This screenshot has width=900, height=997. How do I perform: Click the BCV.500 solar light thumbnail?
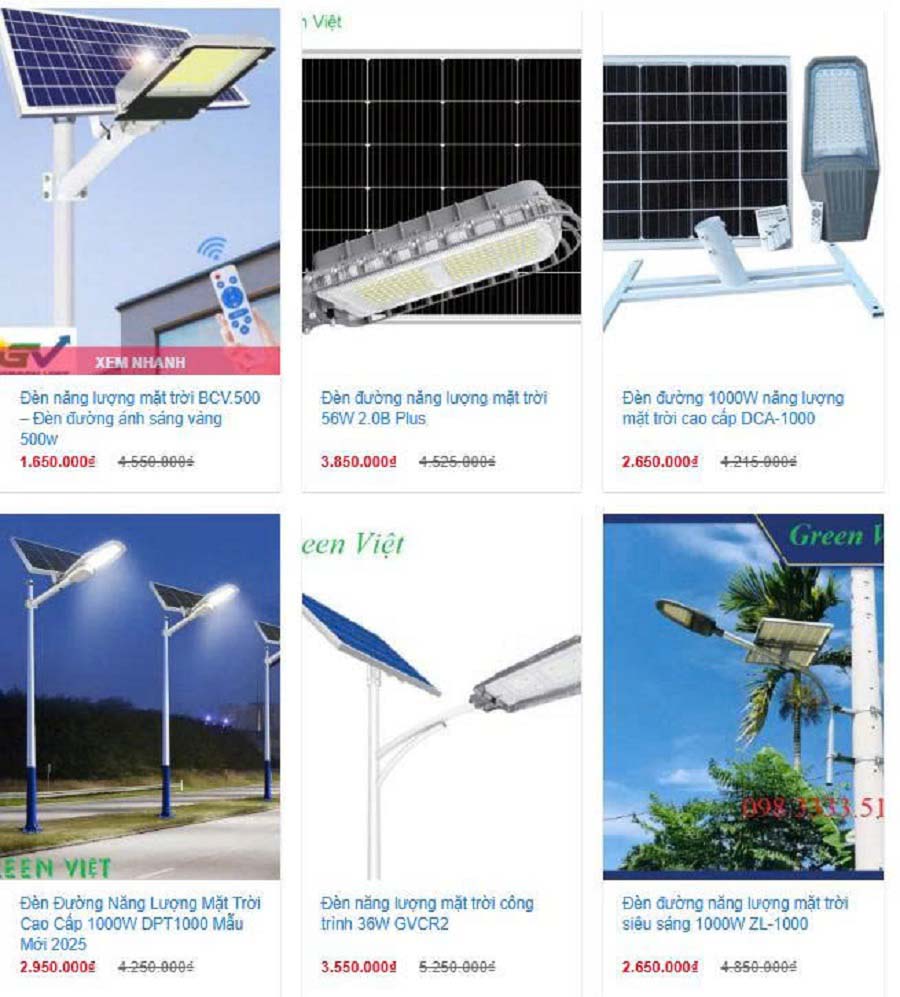pos(140,180)
